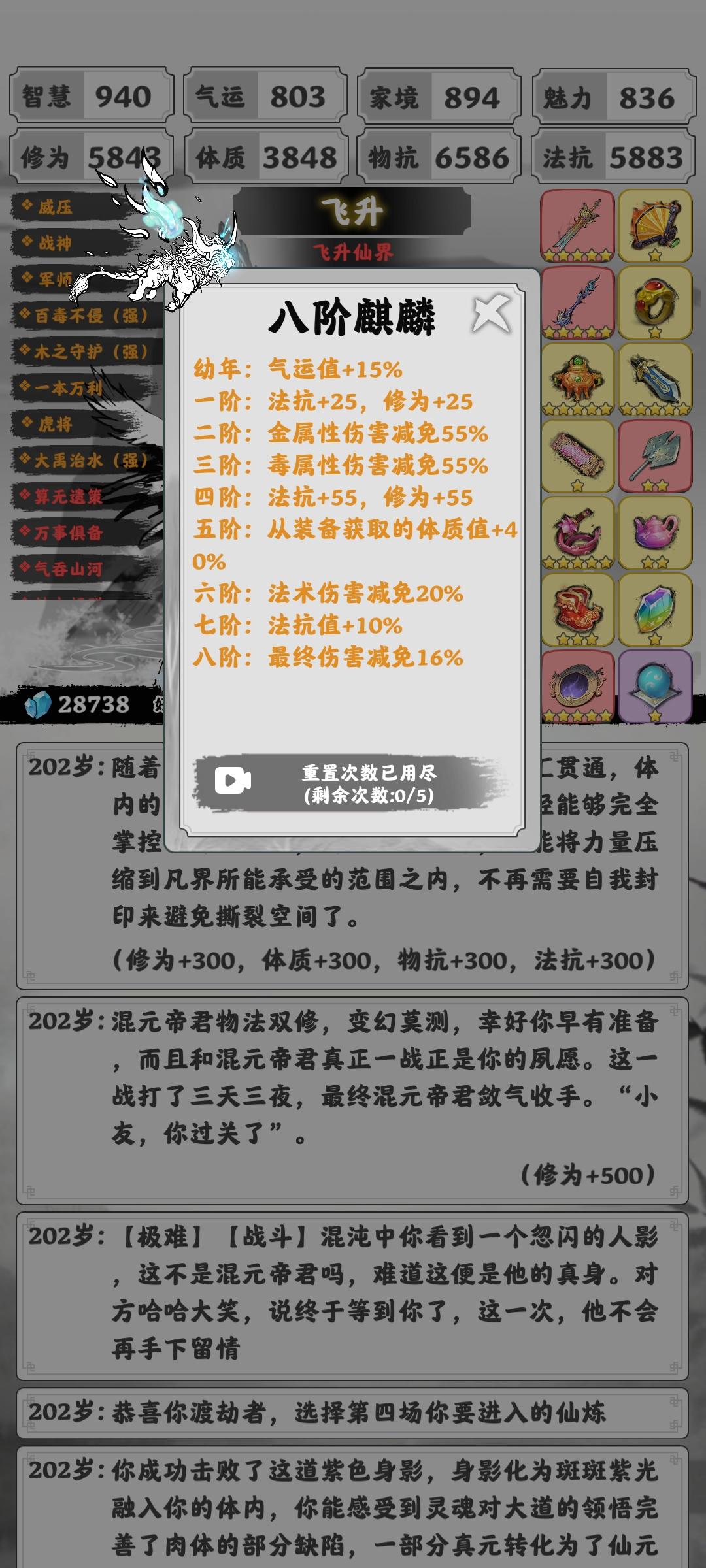Open the 战神 trait
The width and height of the screenshot is (706, 1568).
pyautogui.click(x=56, y=243)
